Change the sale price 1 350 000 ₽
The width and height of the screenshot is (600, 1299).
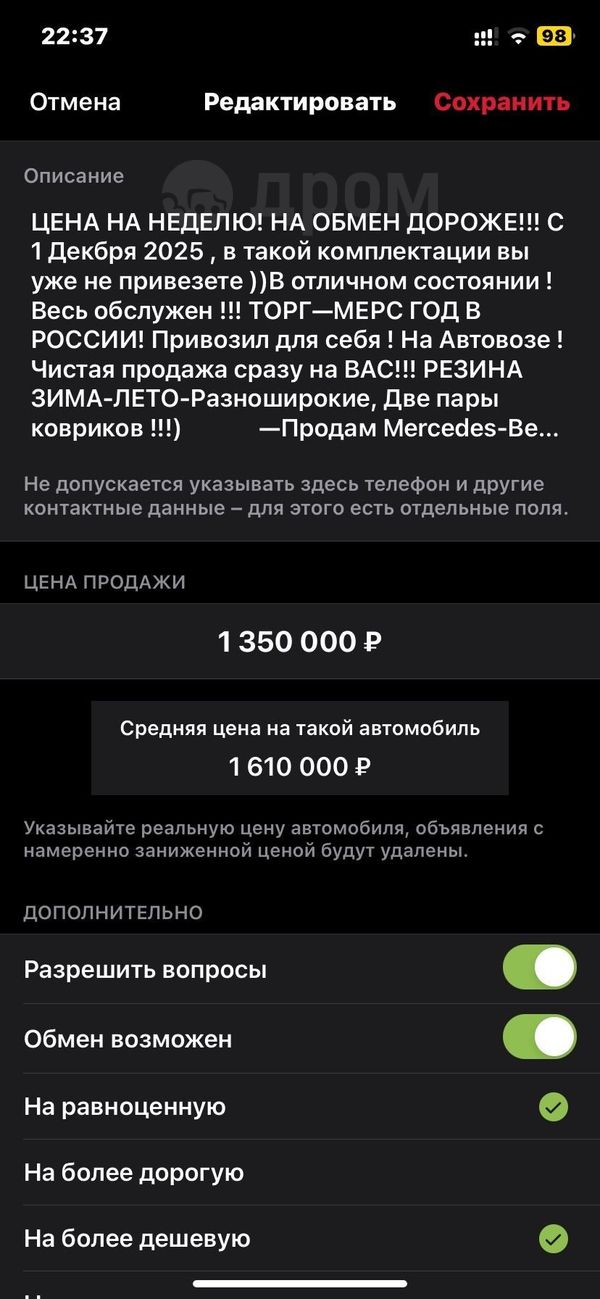(300, 641)
